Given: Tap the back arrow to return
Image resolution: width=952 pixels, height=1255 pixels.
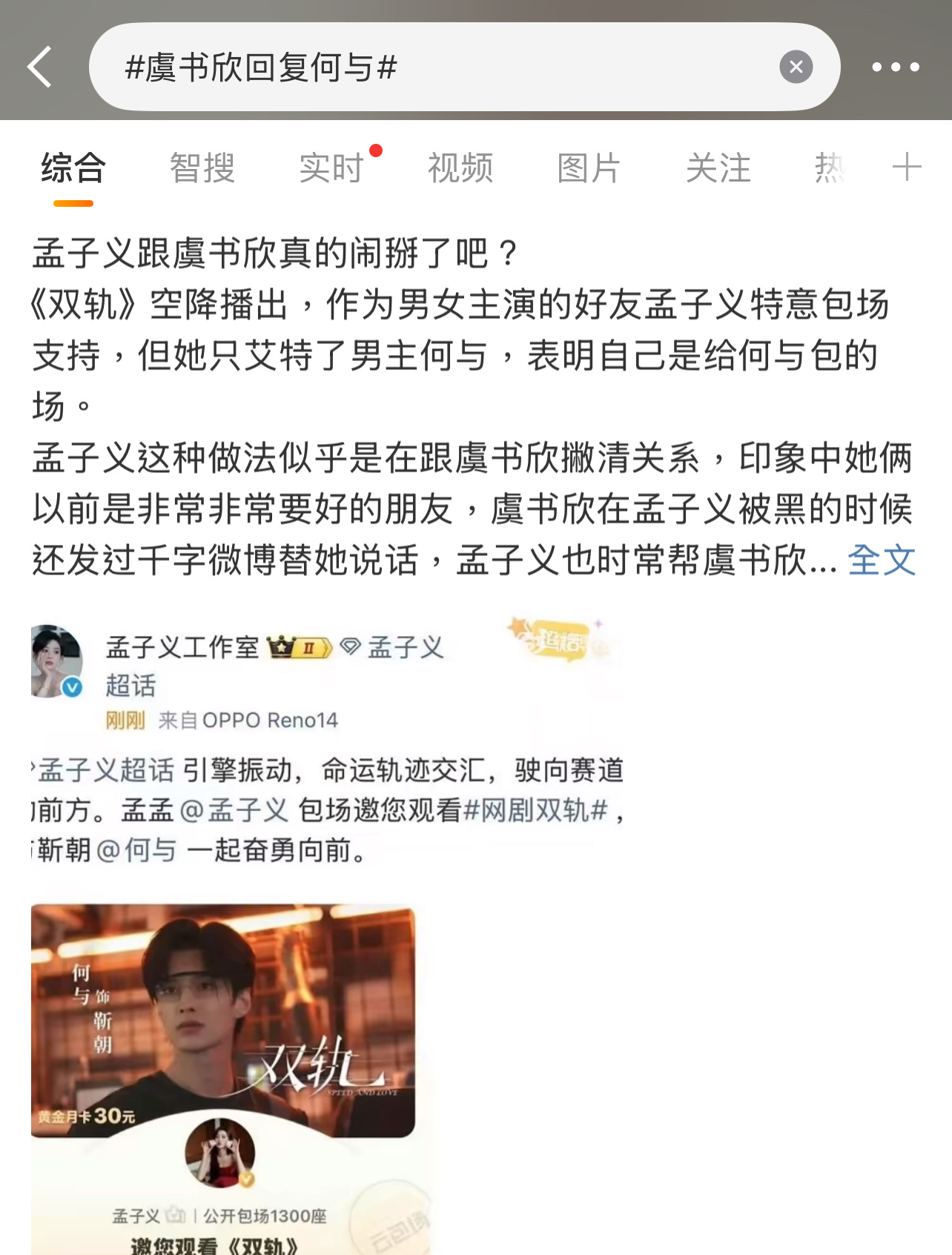Looking at the screenshot, I should pos(39,67).
